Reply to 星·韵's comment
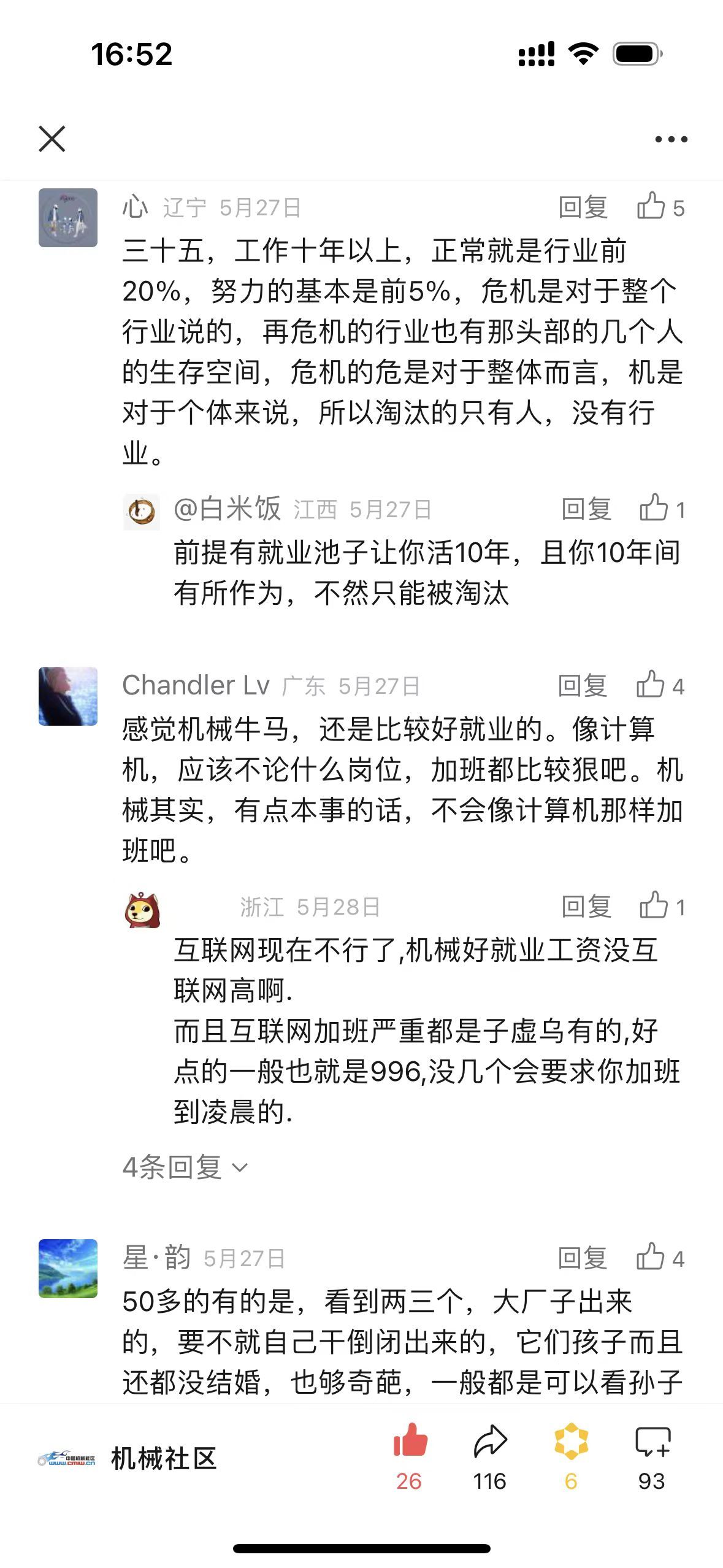This screenshot has width=723, height=1568. point(582,1258)
